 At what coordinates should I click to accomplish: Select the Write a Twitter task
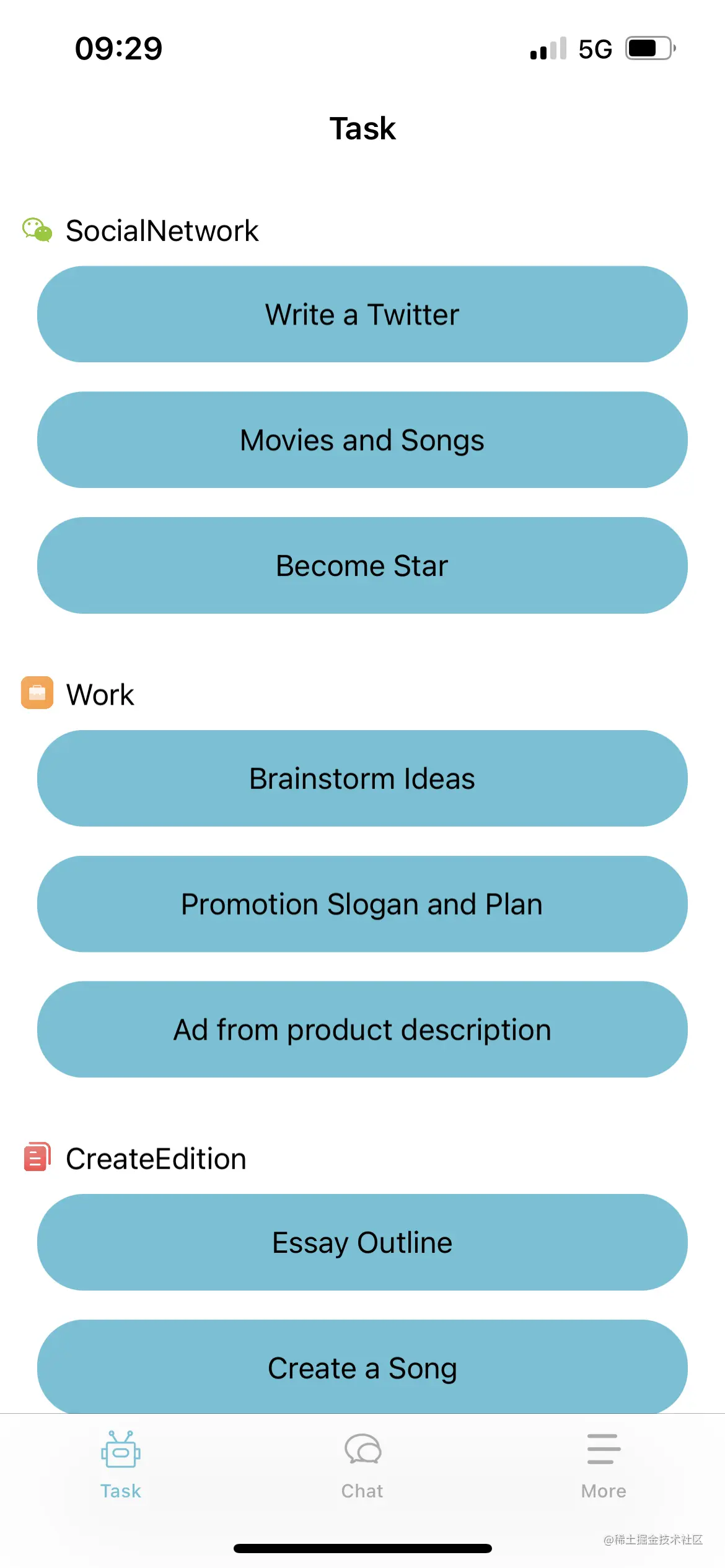click(362, 315)
